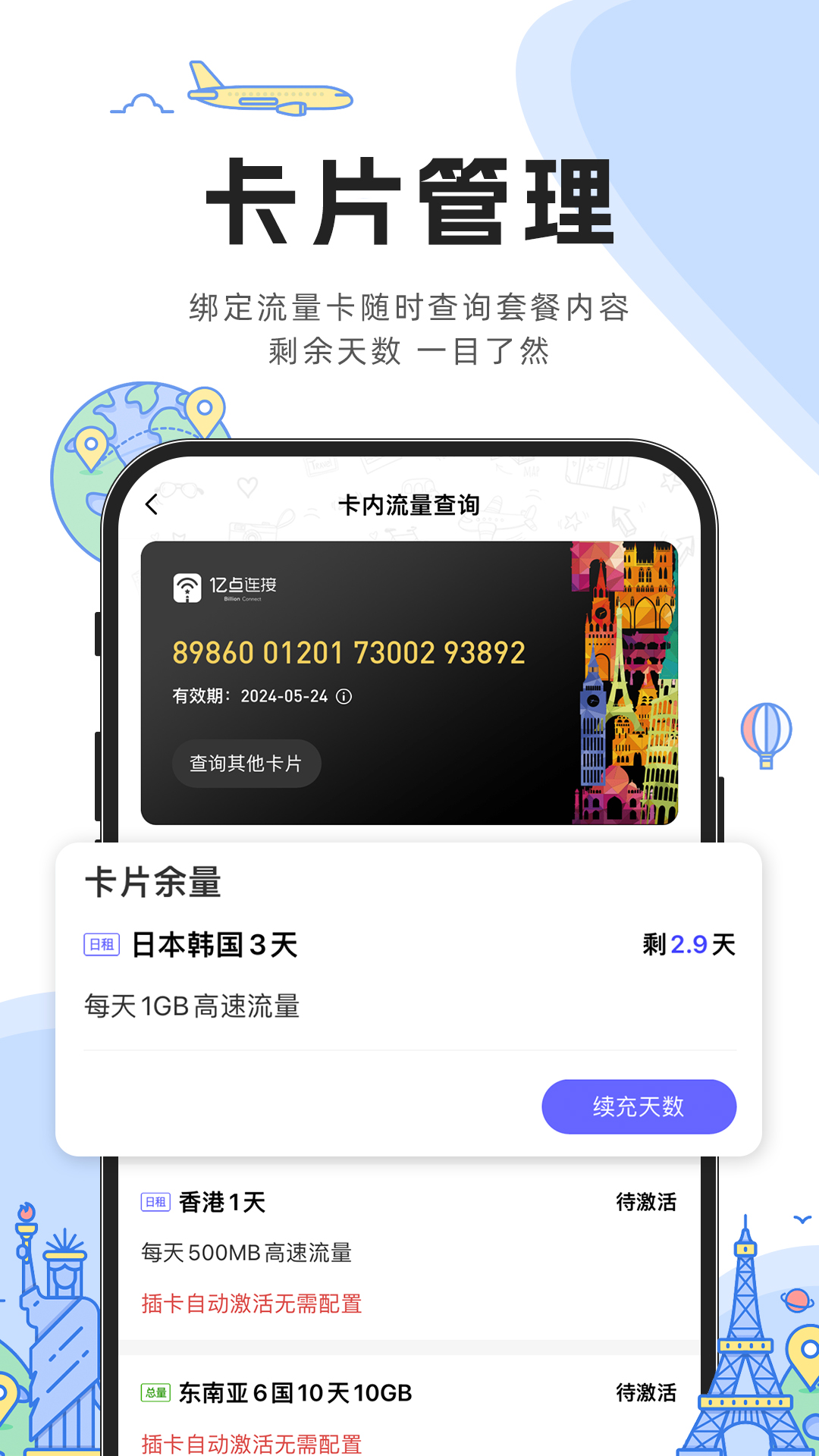Select the 日租 tag beside 香港1天
The height and width of the screenshot is (1456, 819).
pos(155,1200)
